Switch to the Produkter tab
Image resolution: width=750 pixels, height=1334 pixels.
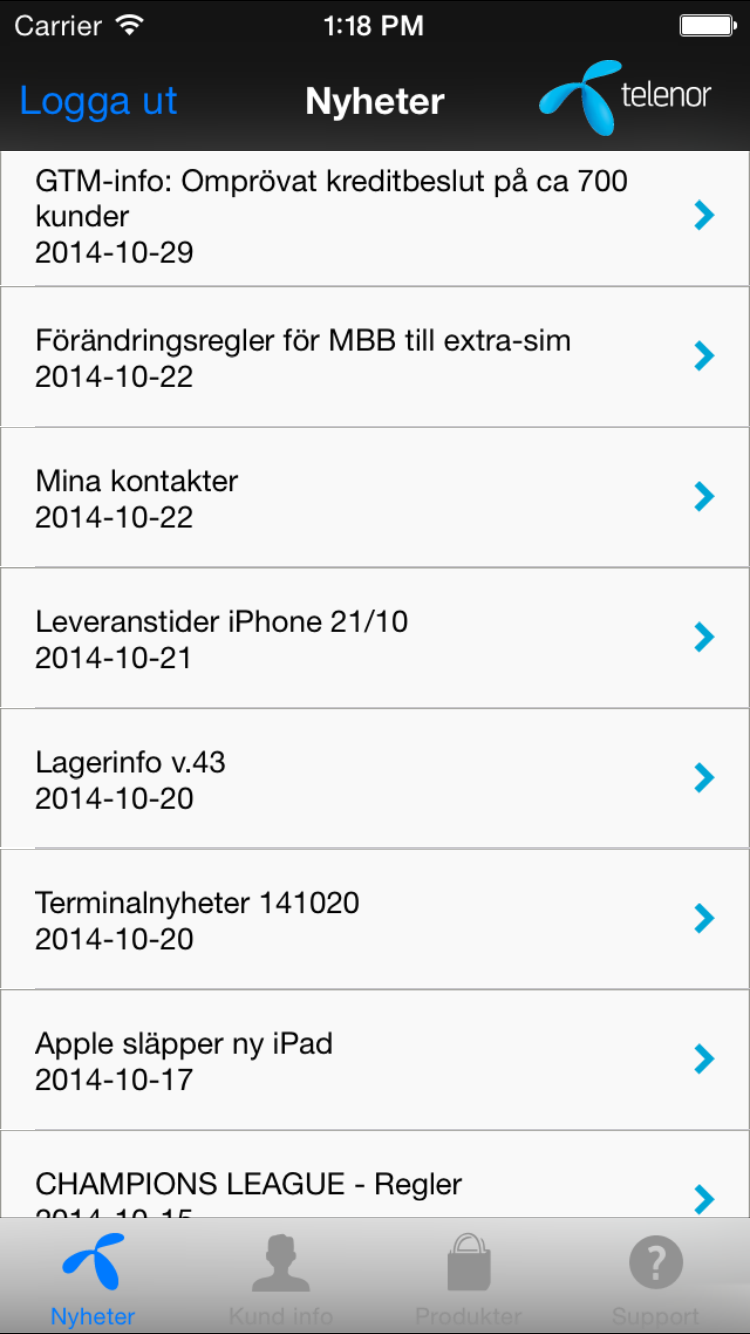(469, 1278)
